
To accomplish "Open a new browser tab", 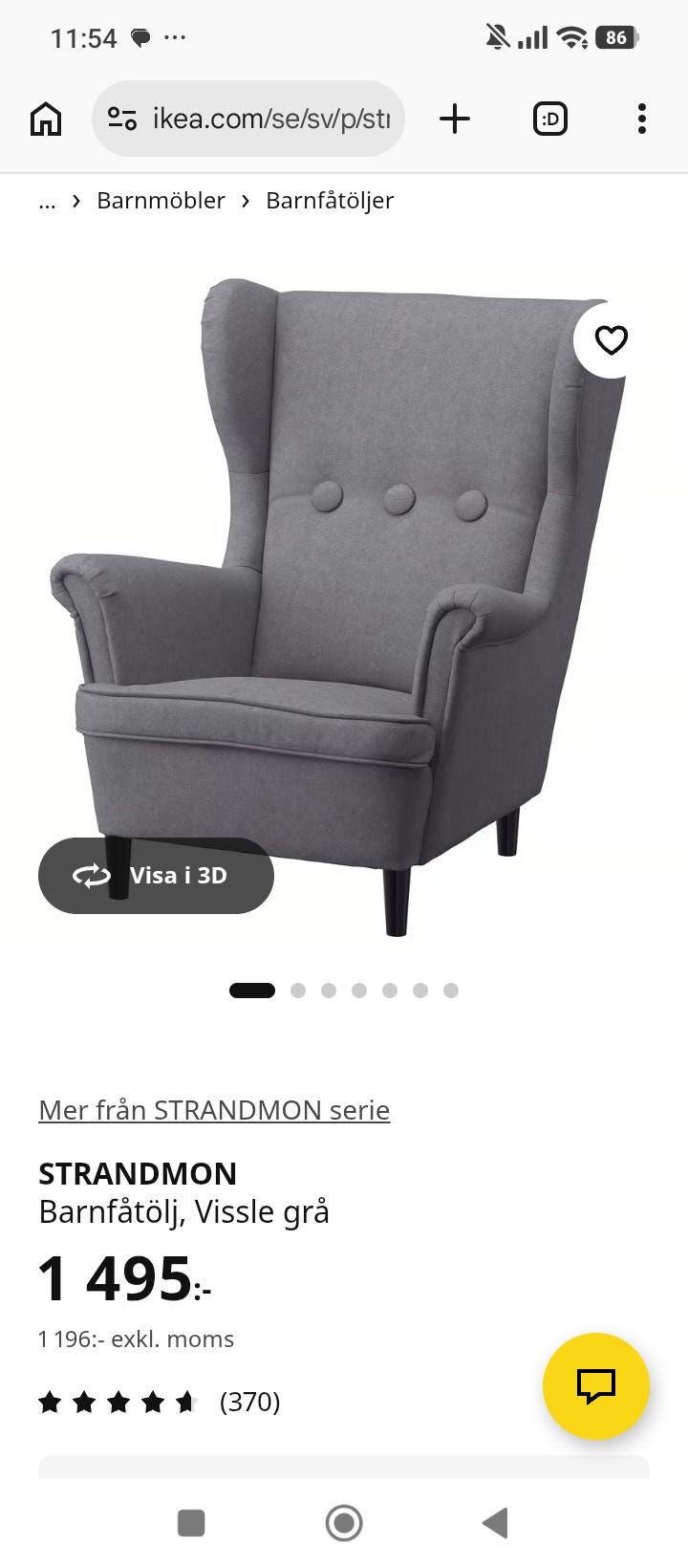I will 455,120.
